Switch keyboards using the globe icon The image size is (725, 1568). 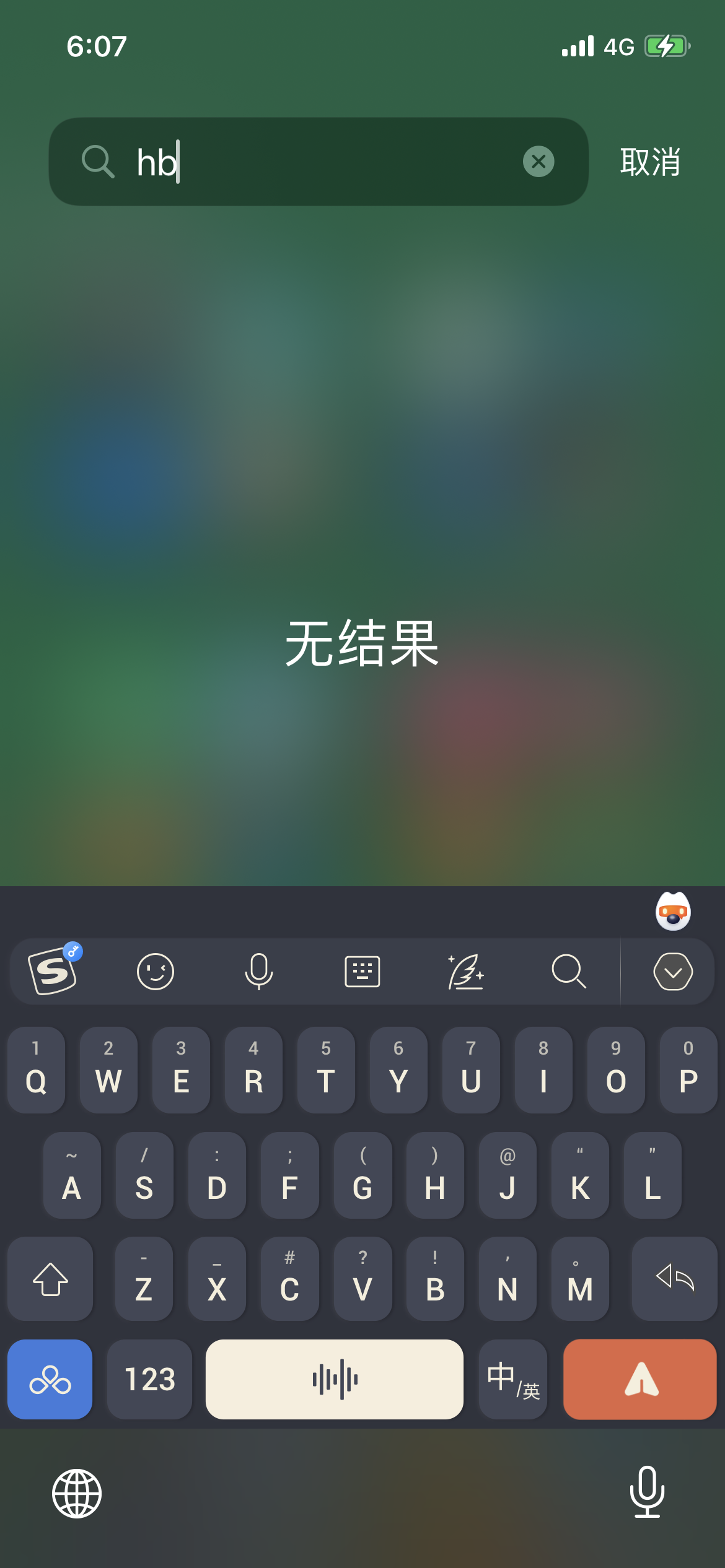(77, 1493)
